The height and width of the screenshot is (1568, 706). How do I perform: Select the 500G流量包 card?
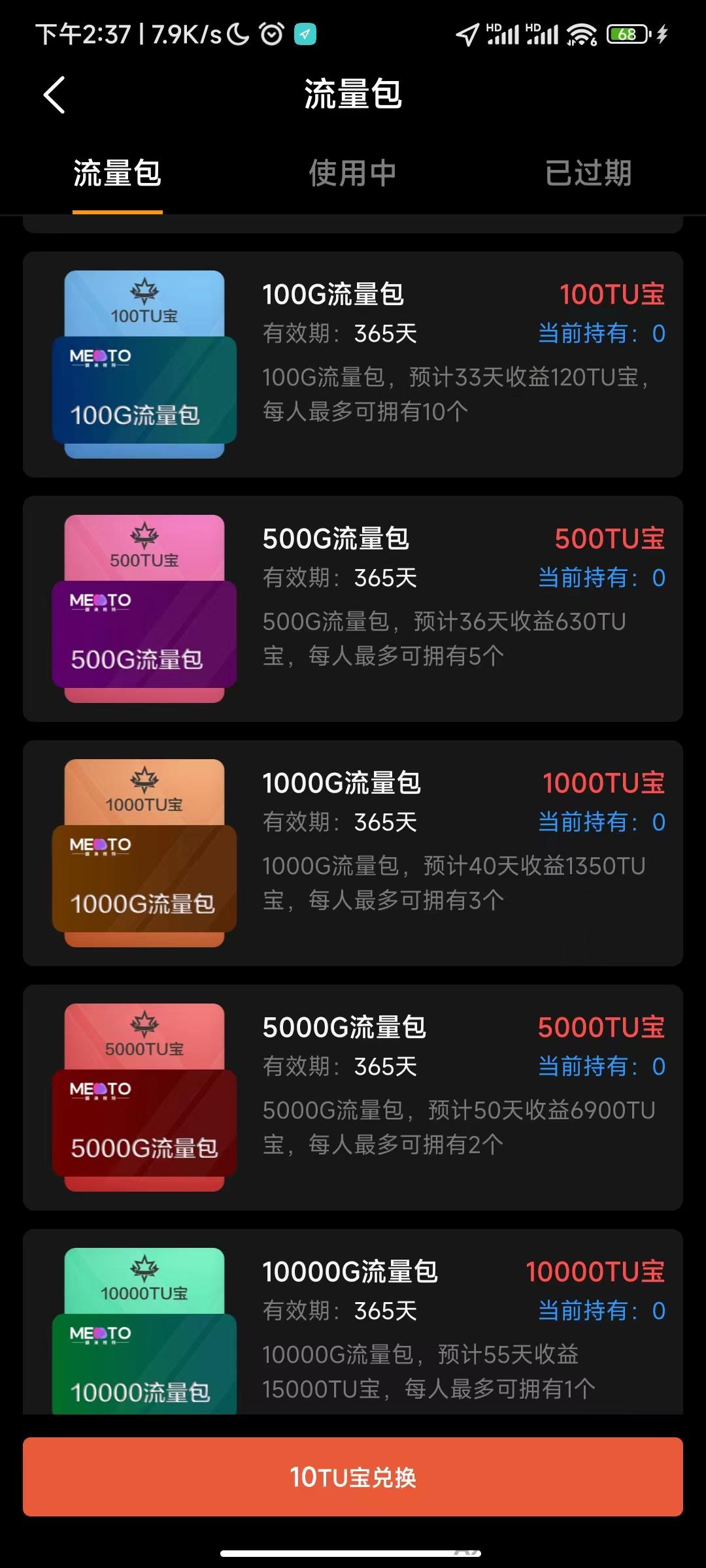[x=353, y=608]
